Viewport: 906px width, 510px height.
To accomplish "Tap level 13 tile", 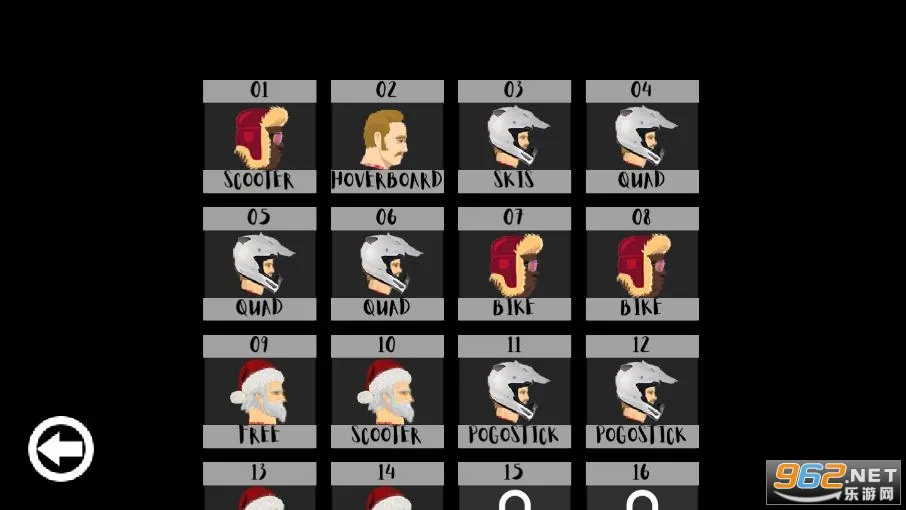I will [x=259, y=487].
